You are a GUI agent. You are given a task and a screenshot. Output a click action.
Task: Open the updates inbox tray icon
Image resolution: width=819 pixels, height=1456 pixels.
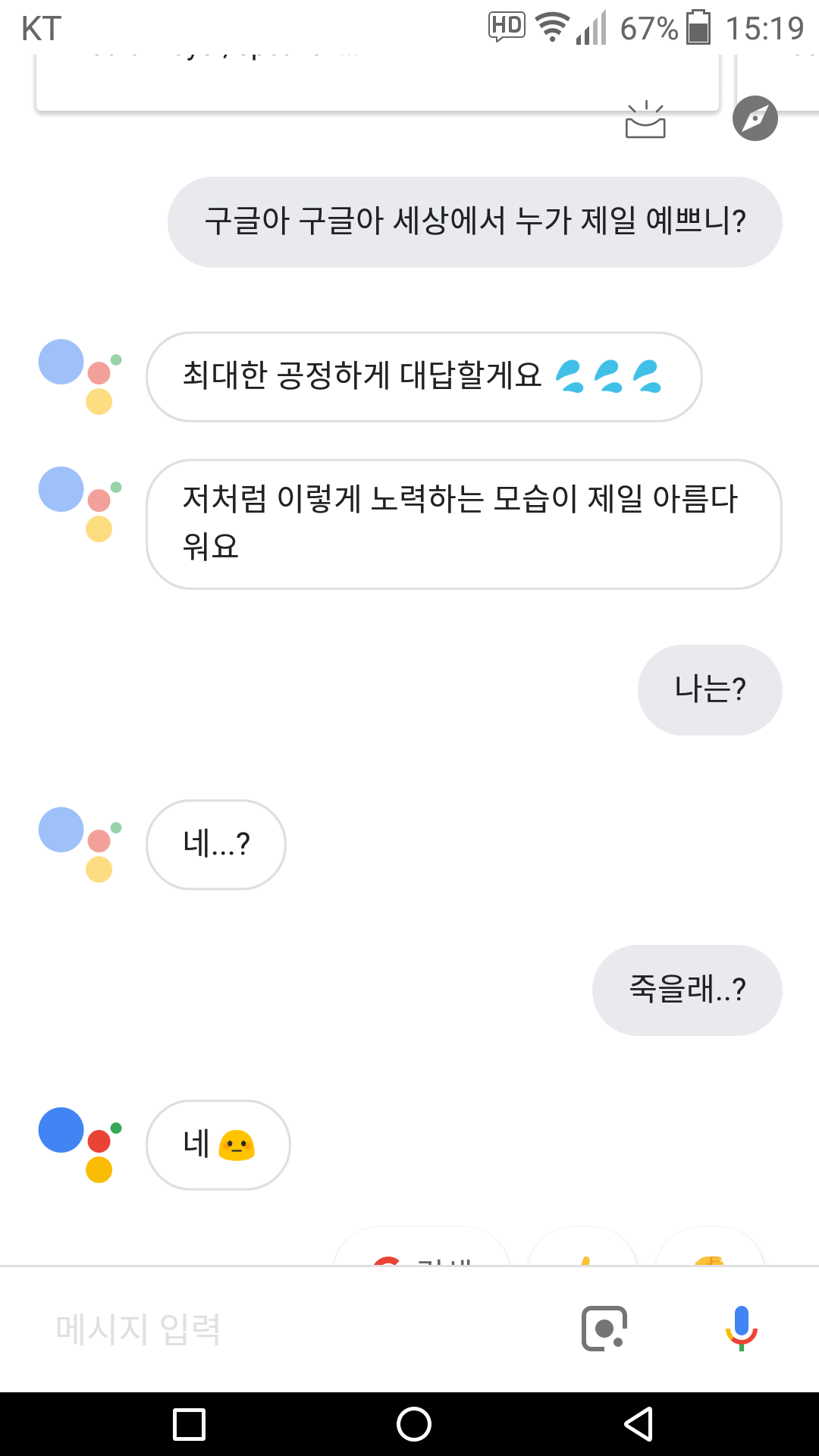tap(645, 120)
